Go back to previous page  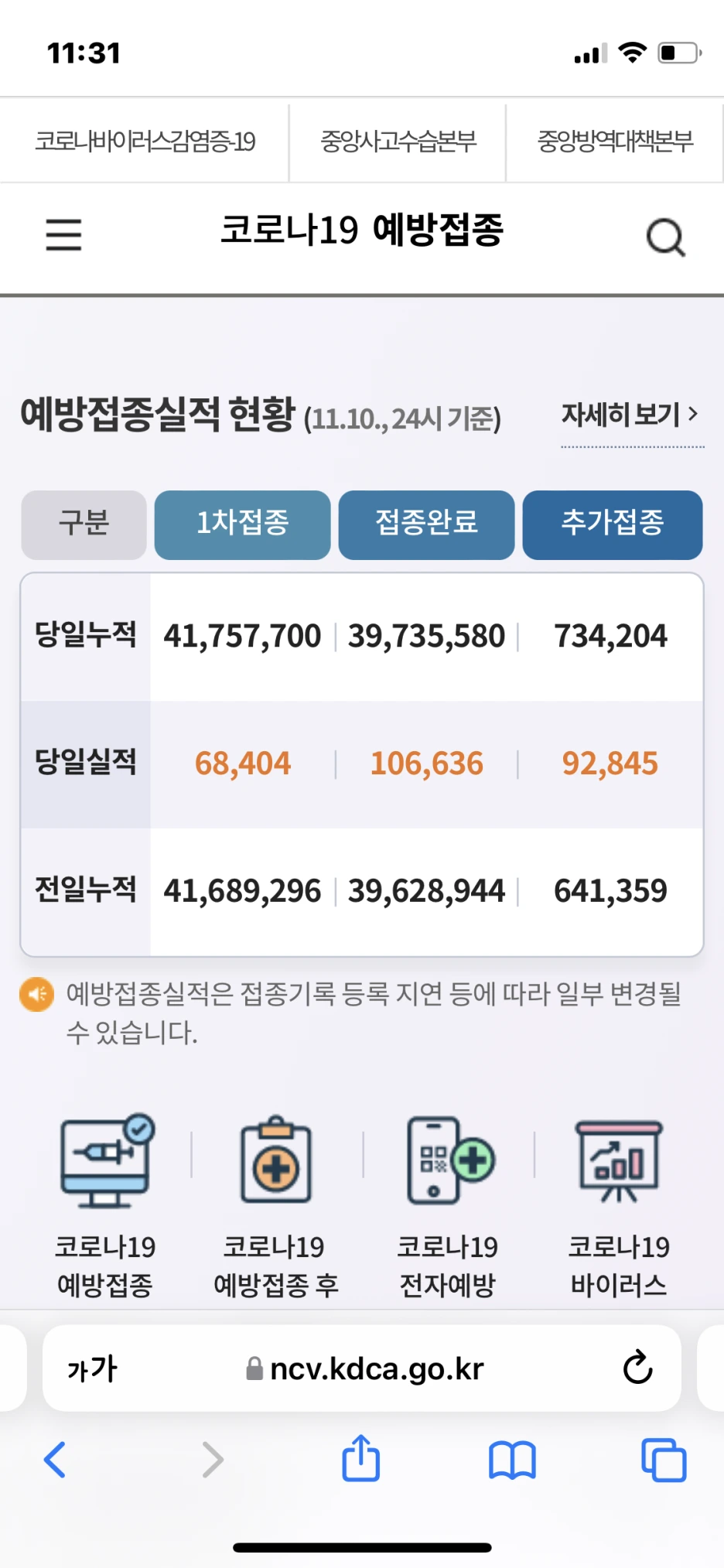(x=55, y=1460)
